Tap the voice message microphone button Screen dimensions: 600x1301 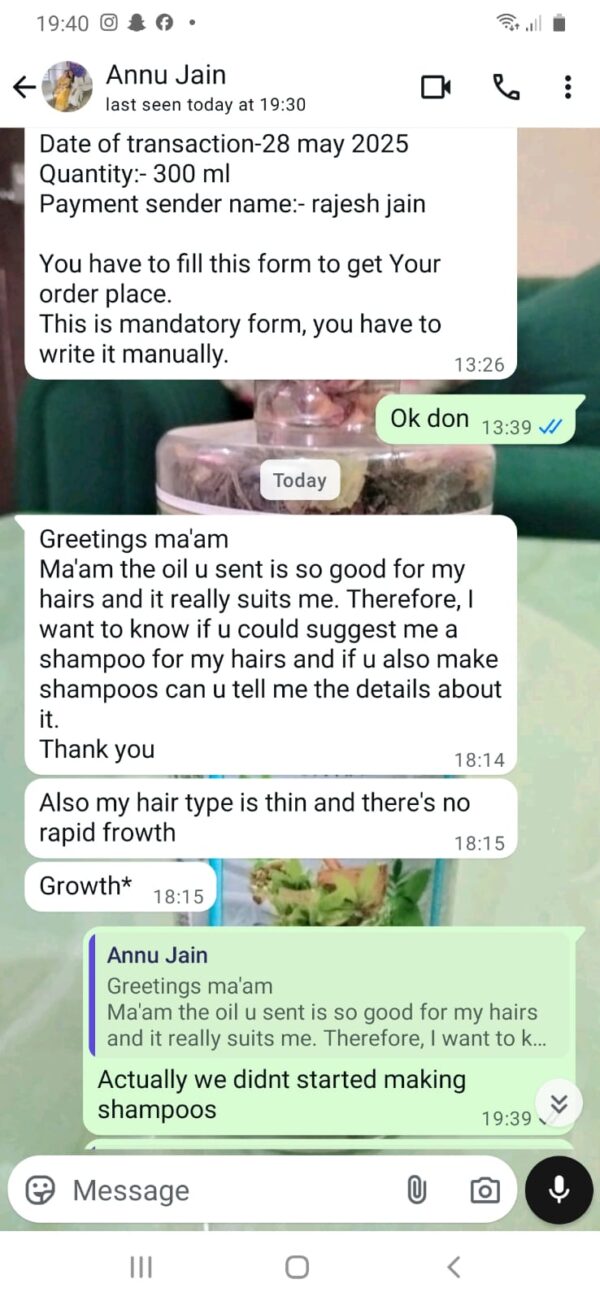[x=559, y=1190]
